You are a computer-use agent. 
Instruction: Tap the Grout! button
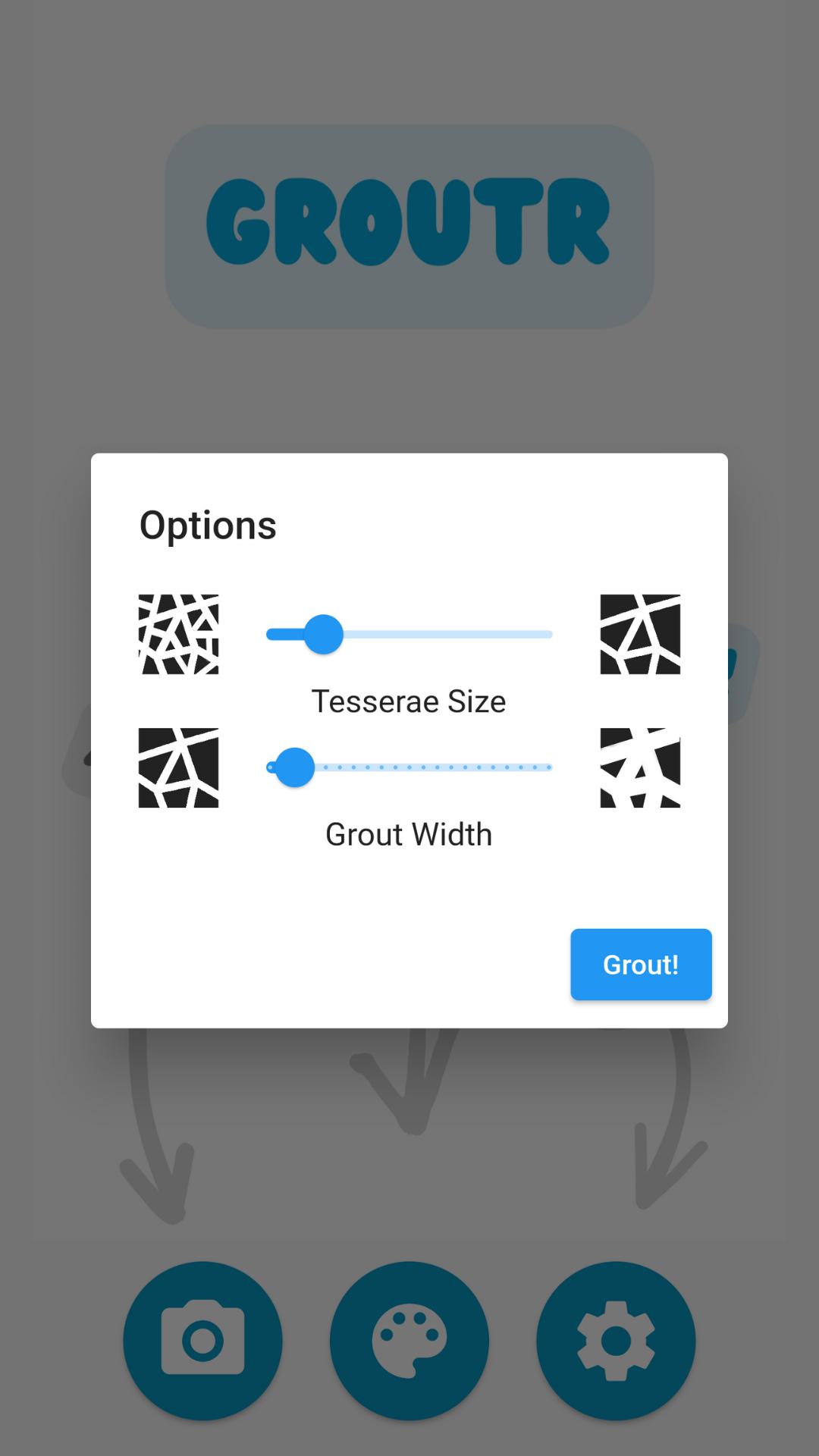641,964
